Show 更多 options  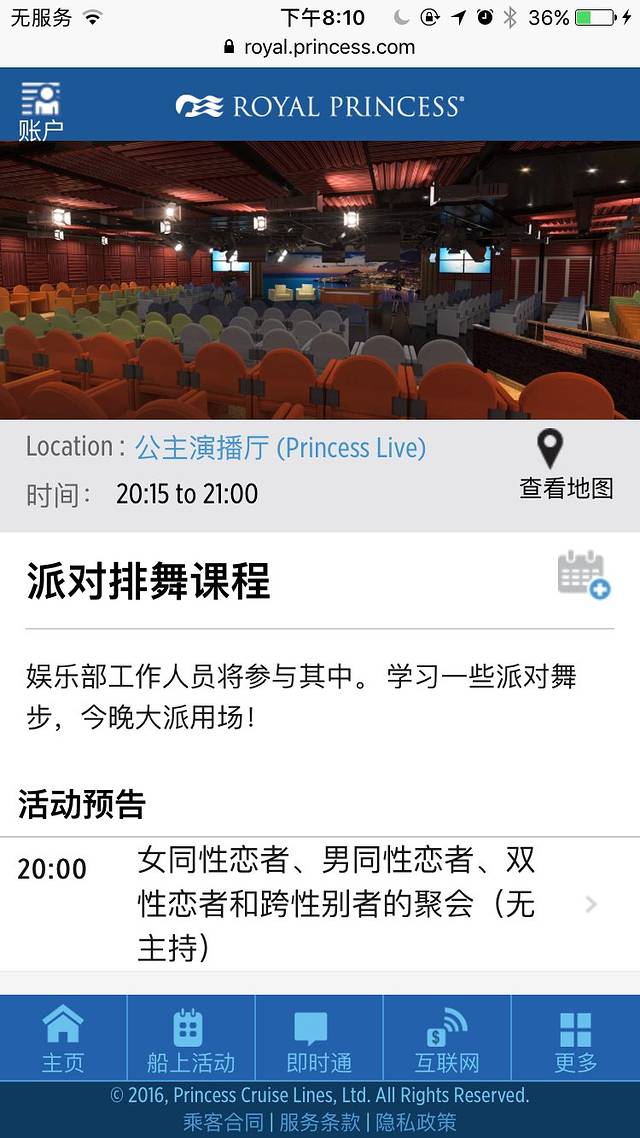coord(575,1039)
